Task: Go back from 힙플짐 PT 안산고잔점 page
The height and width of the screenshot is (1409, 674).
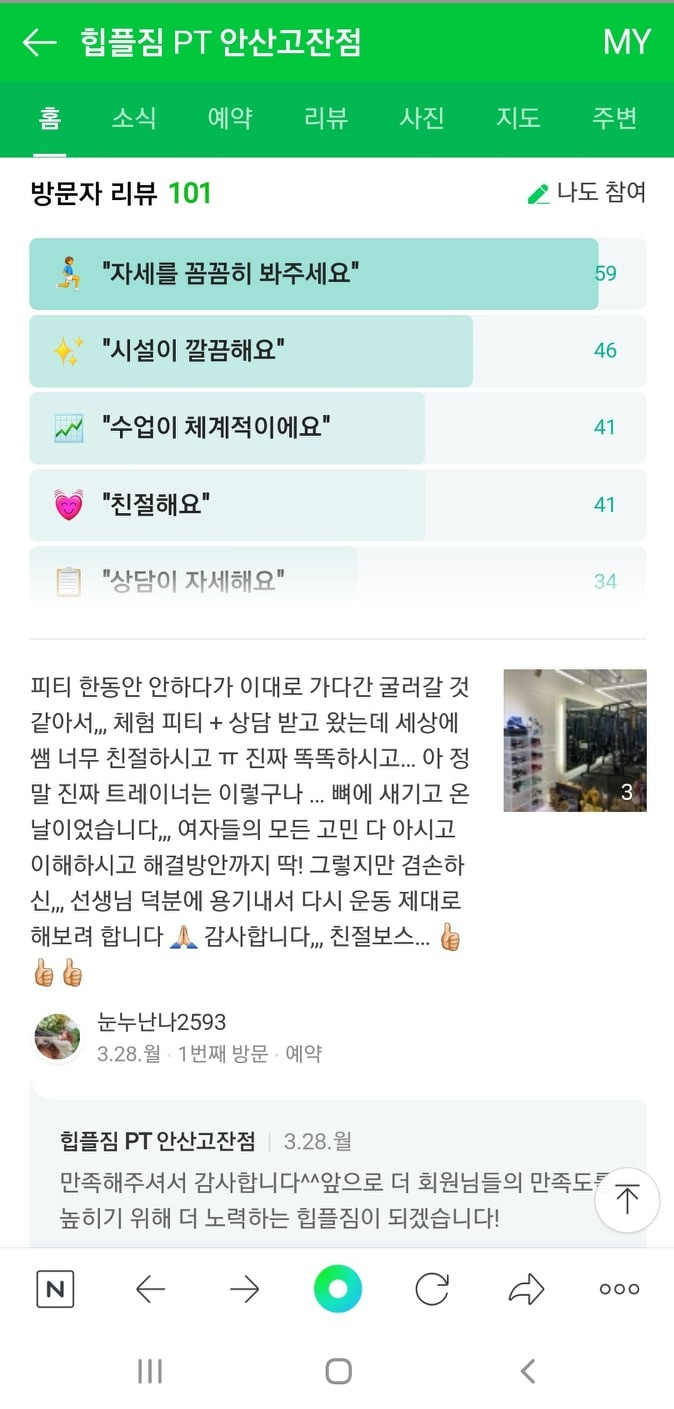Action: [39, 42]
